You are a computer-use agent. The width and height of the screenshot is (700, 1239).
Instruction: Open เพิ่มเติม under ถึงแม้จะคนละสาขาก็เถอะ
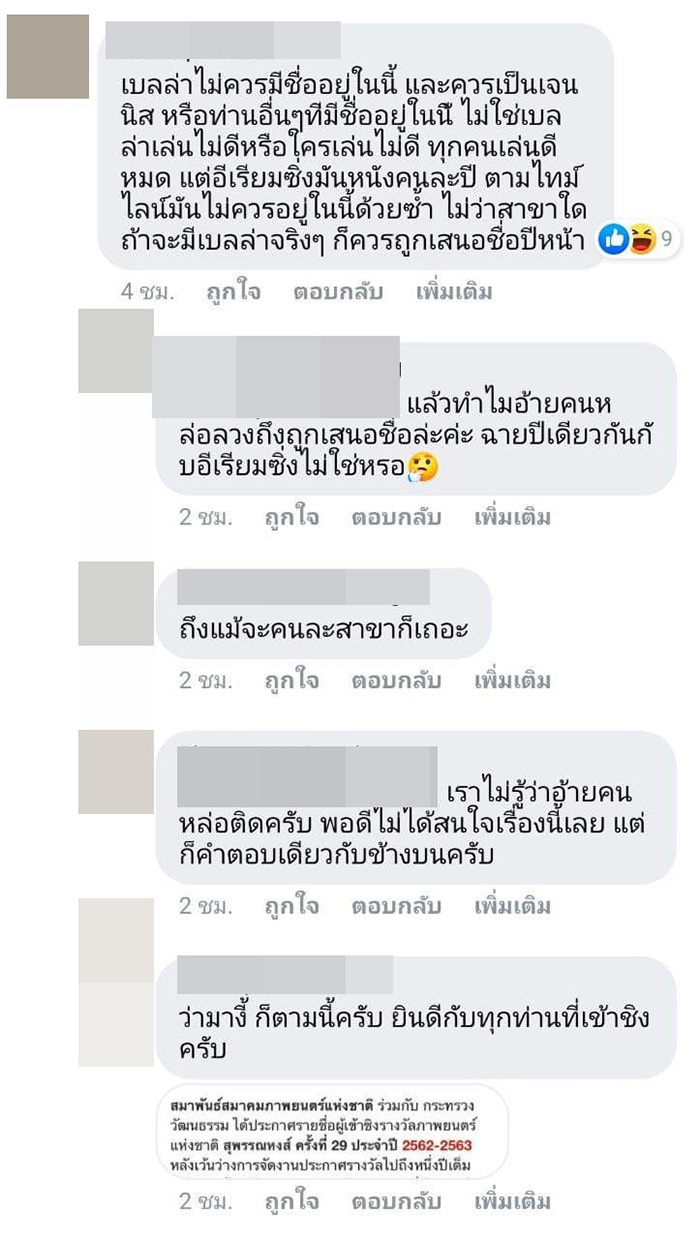pos(512,681)
